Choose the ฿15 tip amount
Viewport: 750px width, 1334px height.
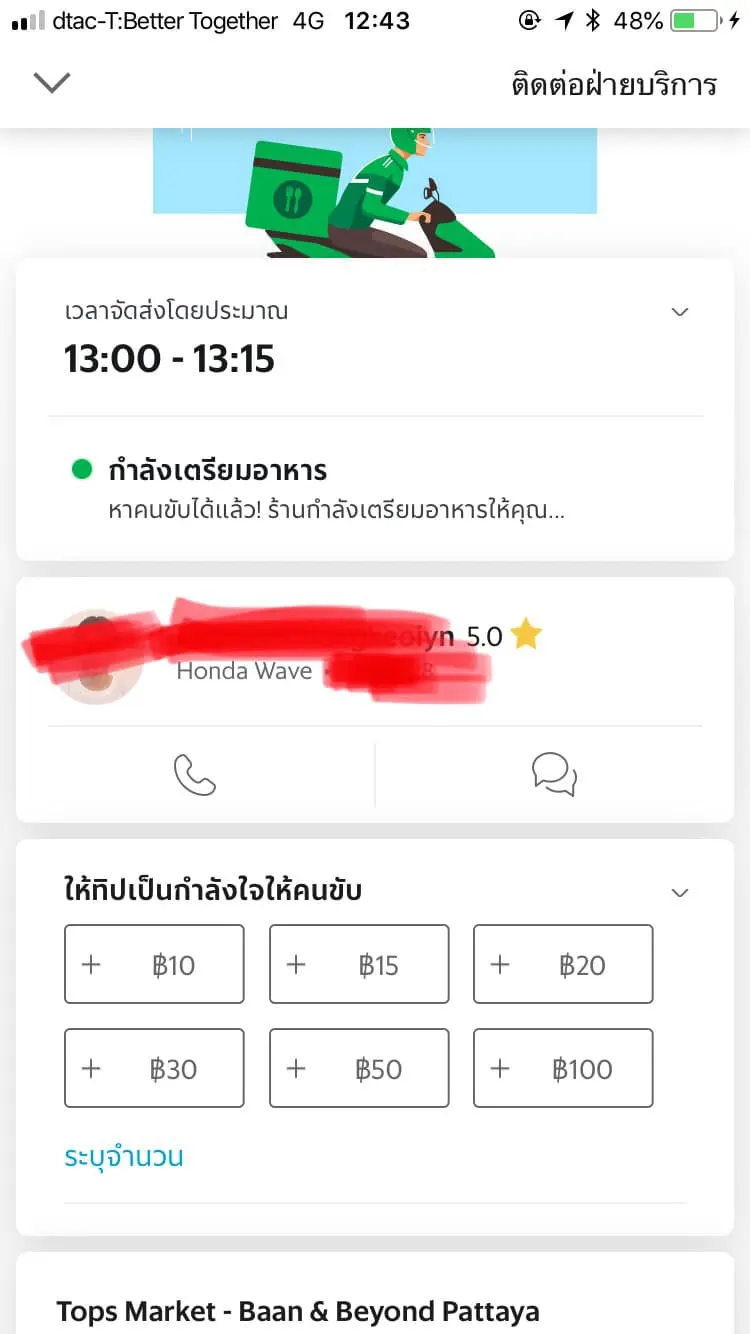pyautogui.click(x=359, y=964)
